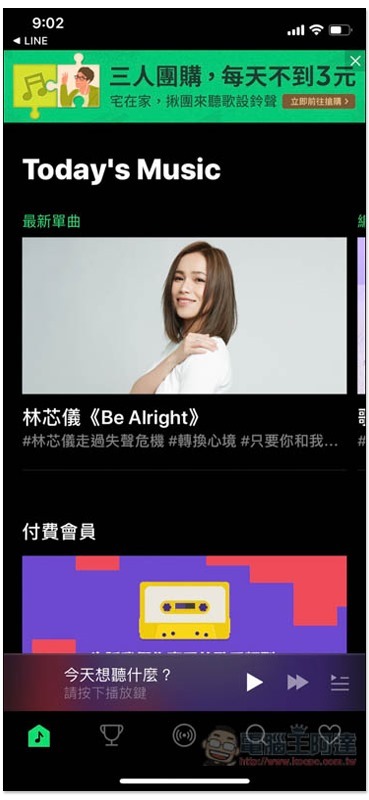Play music in the mini player
The width and height of the screenshot is (369, 800).
(254, 682)
